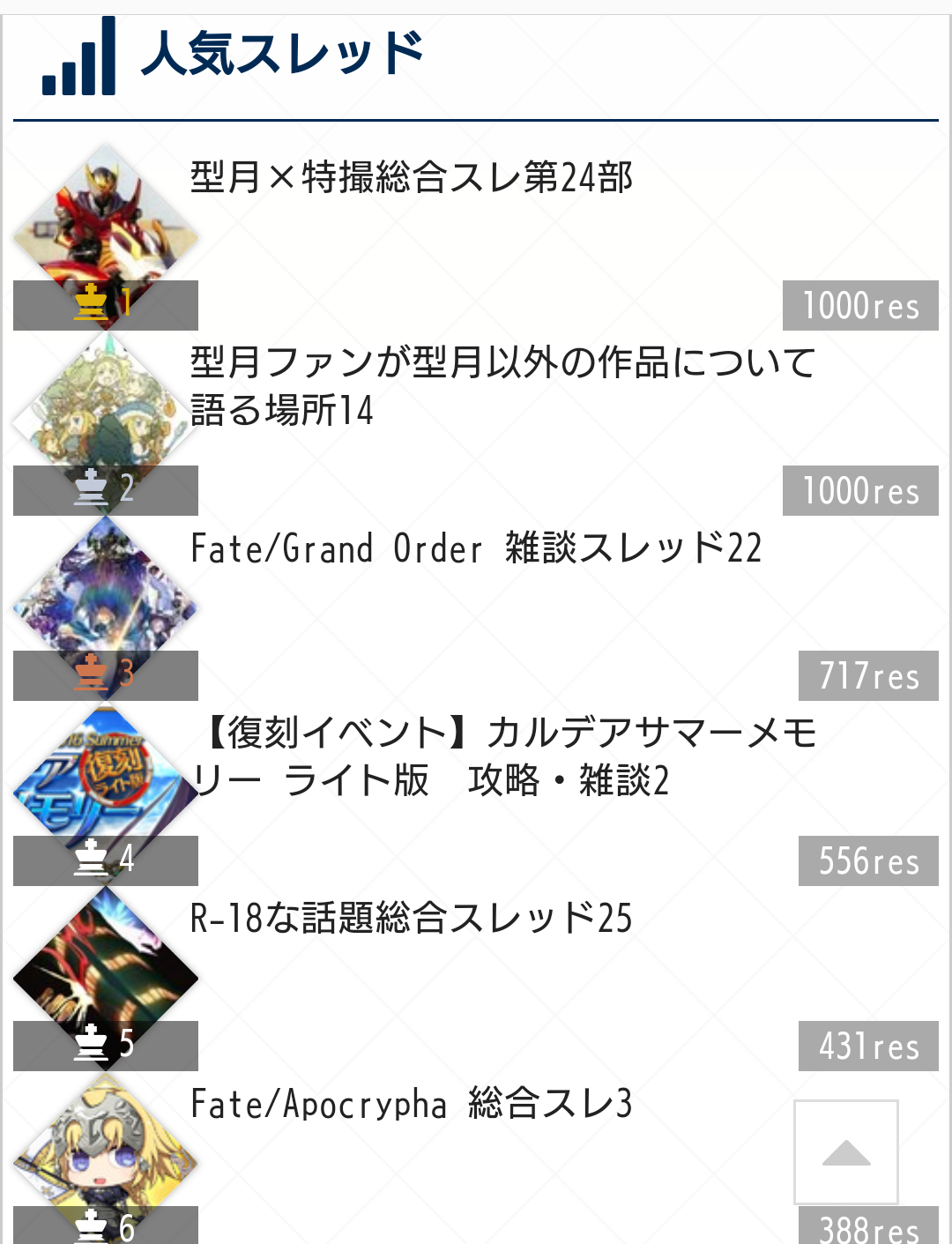
Task: Open thread 型月×特撮総合スレ第24部
Action: 412,178
